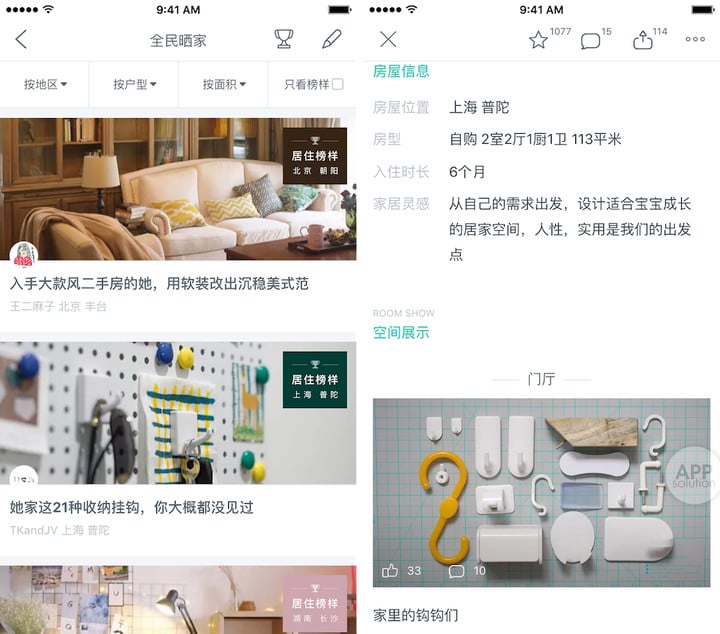Like the hooks photo with 33 likes

[391, 571]
